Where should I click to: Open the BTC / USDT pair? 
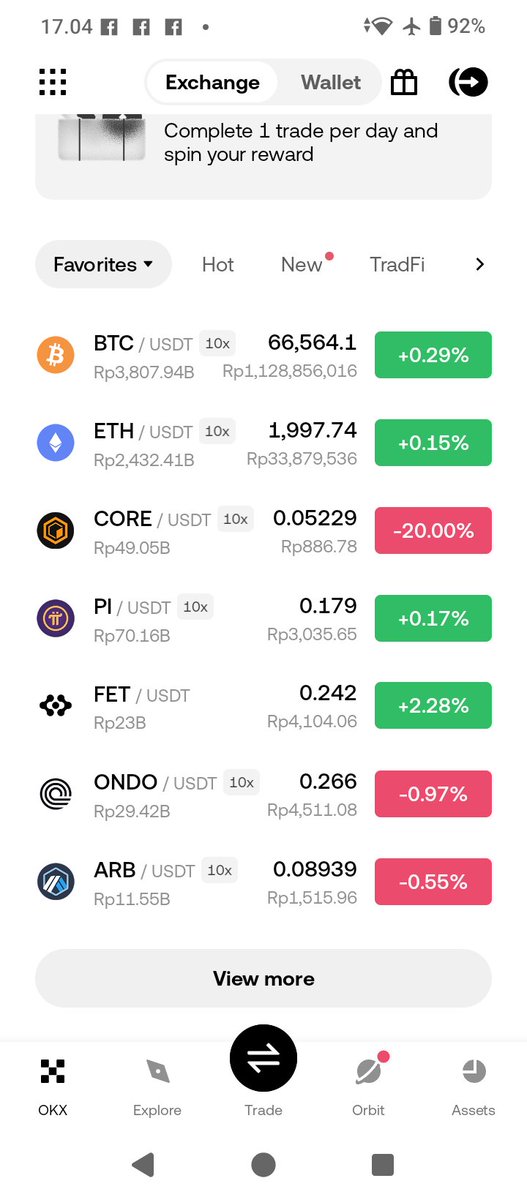(x=263, y=355)
